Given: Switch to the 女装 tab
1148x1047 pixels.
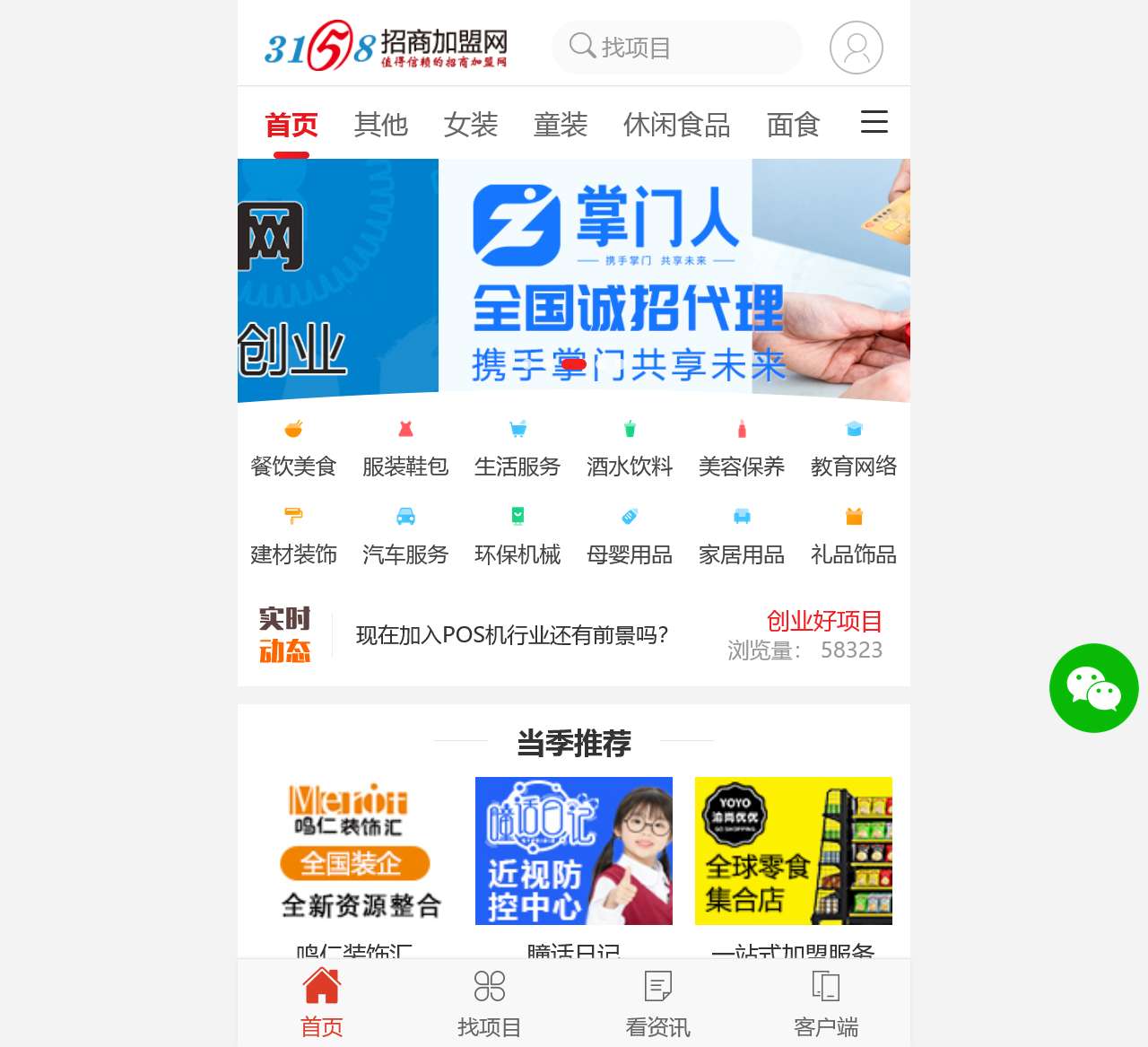Looking at the screenshot, I should [x=470, y=125].
